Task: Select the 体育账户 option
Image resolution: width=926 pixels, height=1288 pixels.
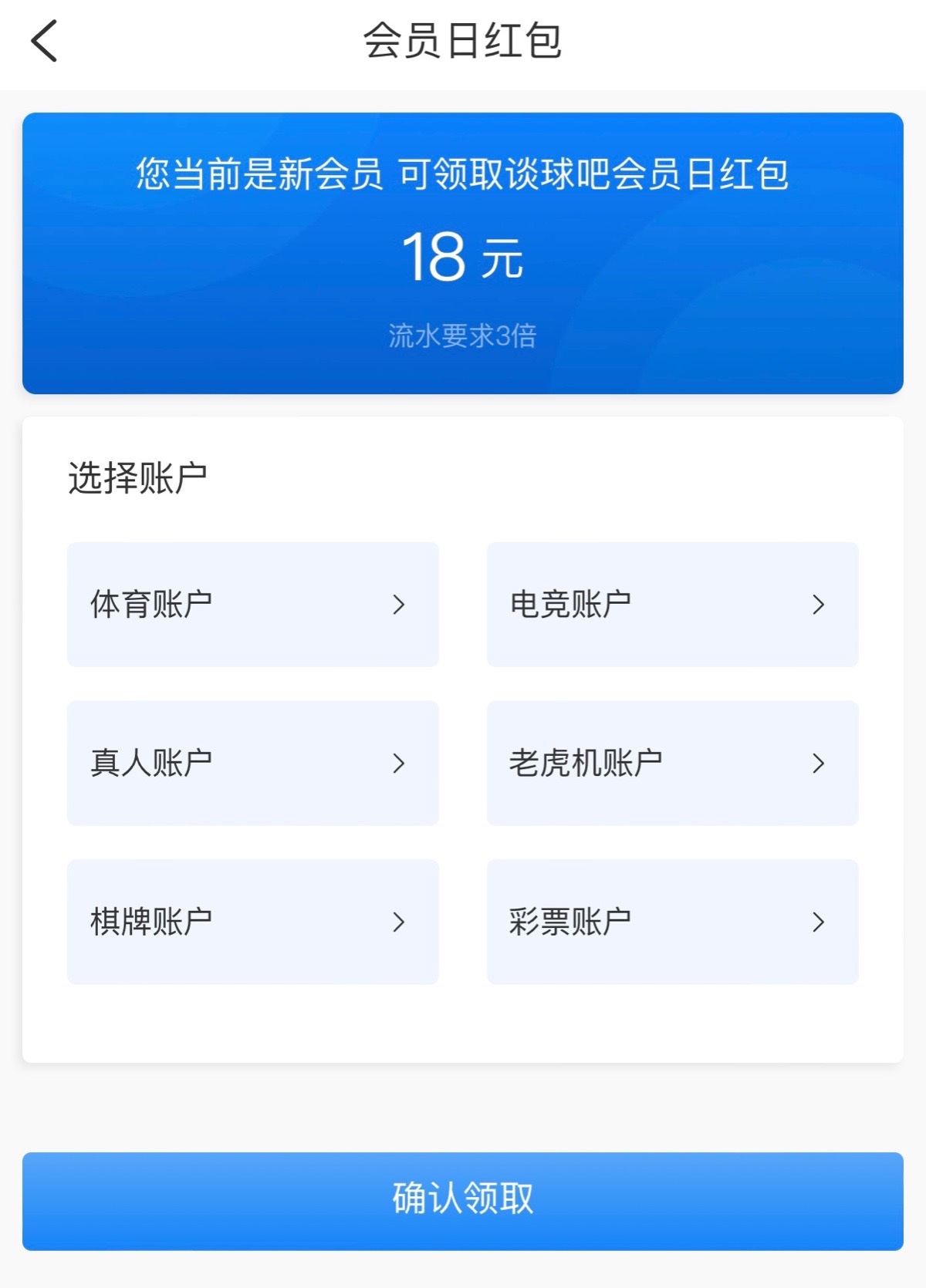Action: point(252,604)
